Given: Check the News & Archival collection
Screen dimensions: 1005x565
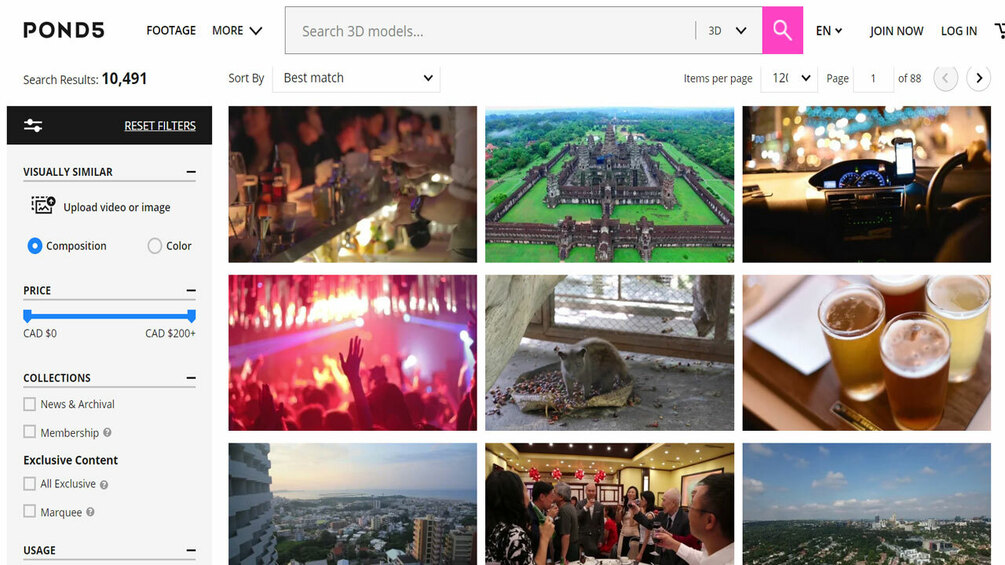Looking at the screenshot, I should tap(29, 404).
